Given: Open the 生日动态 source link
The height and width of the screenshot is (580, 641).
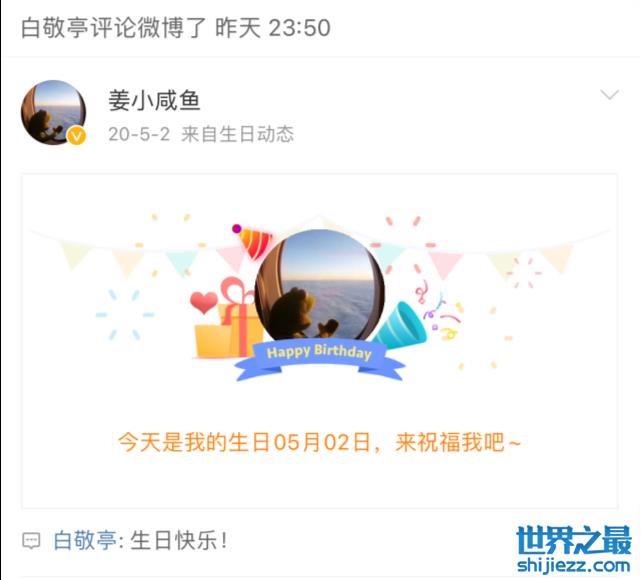Looking at the screenshot, I should [x=258, y=134].
